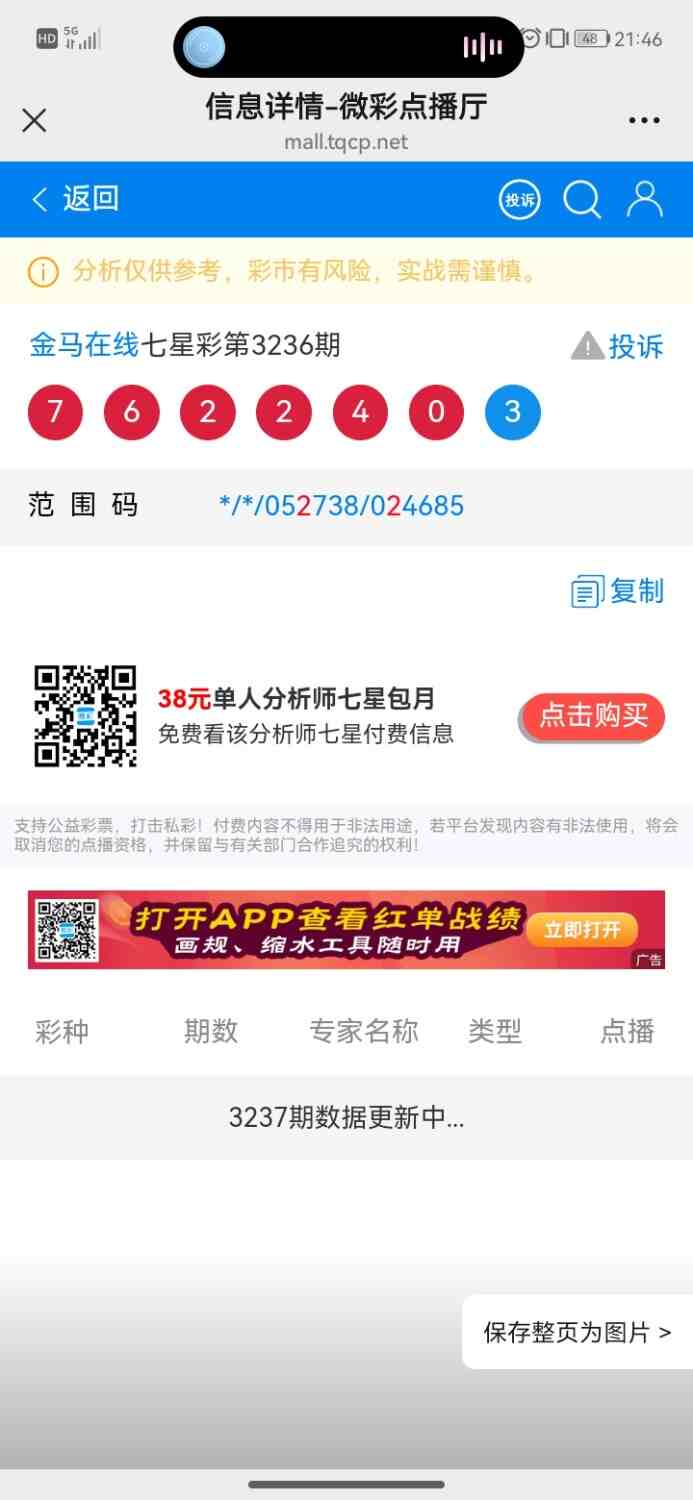Go back using 返回
Viewport: 693px width, 1500px height.
point(76,199)
